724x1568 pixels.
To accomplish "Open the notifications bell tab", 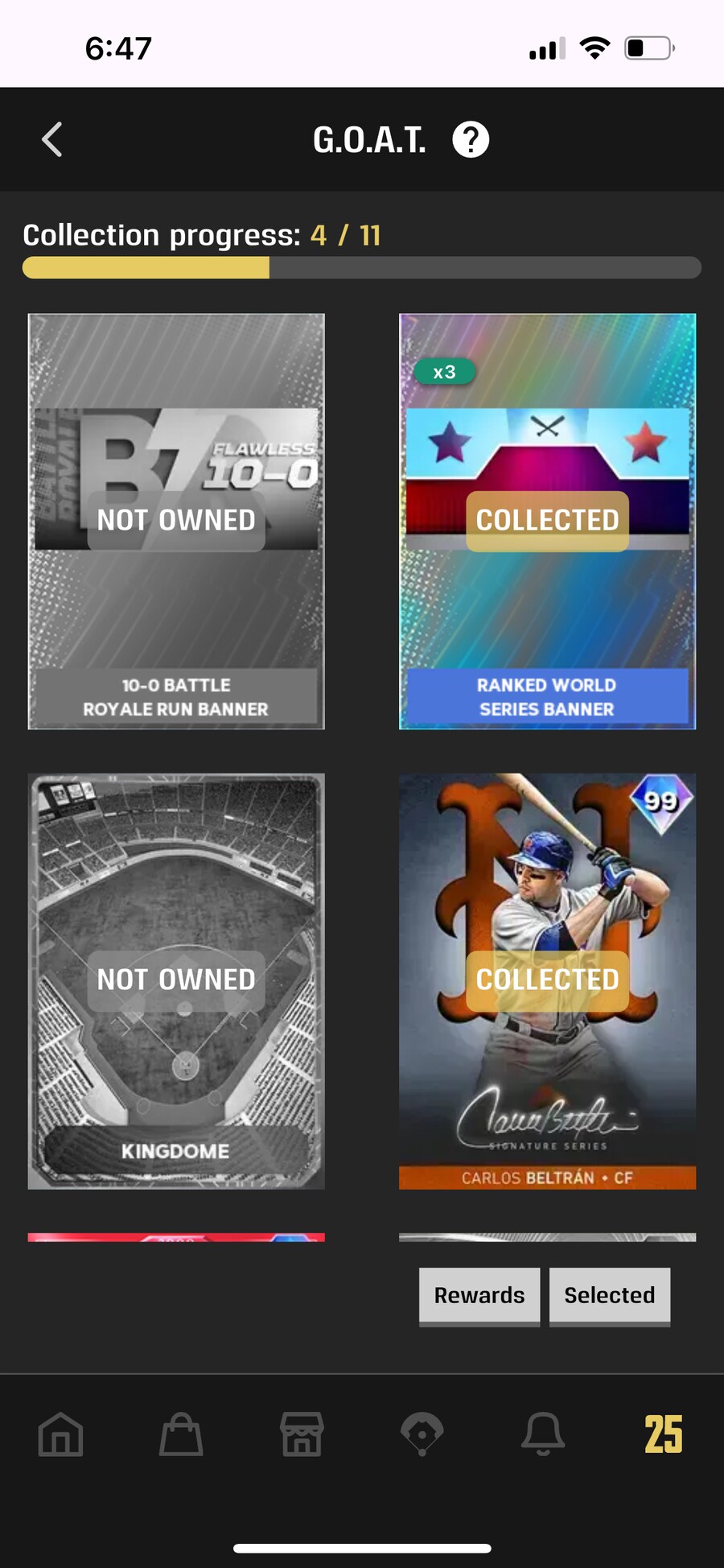I will click(543, 1434).
